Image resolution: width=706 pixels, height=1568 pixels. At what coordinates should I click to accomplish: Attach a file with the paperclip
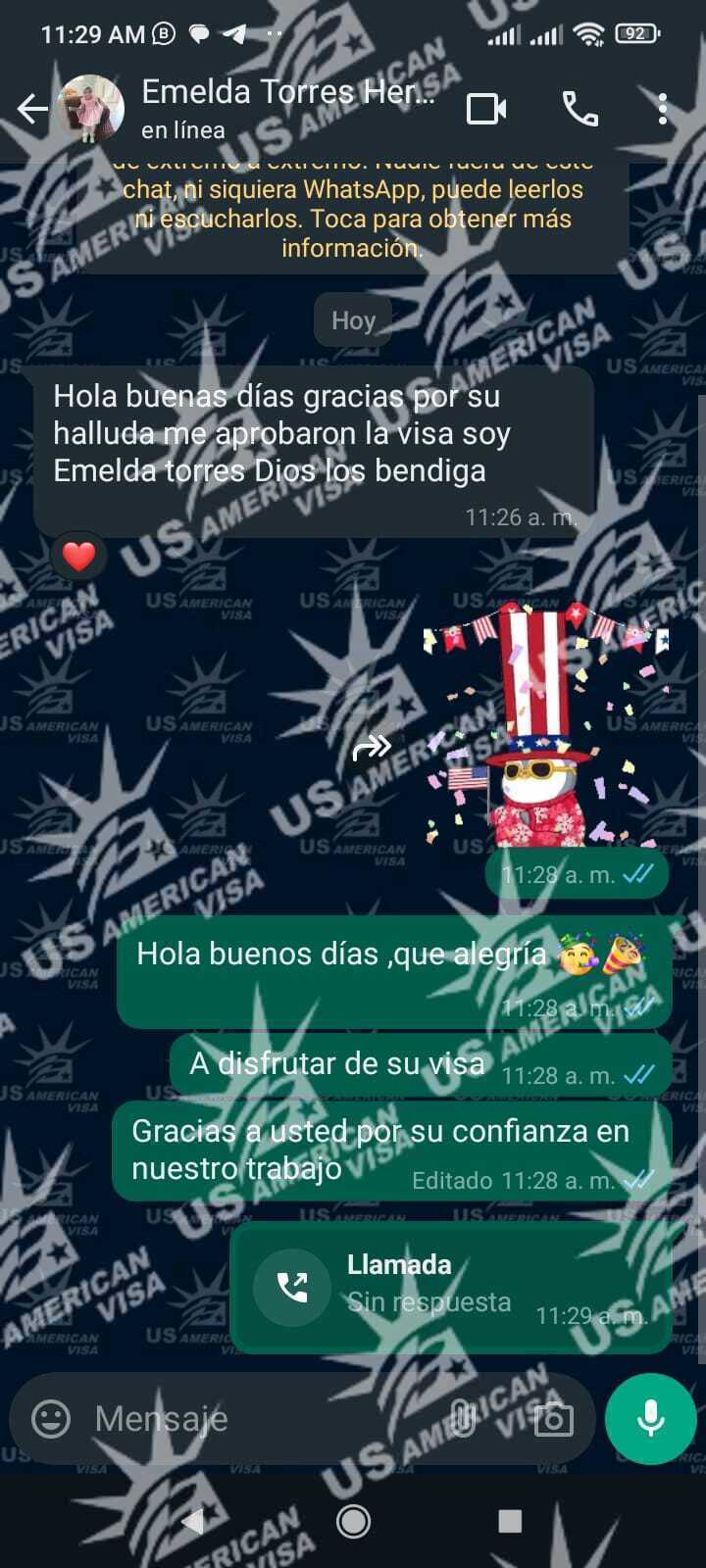[x=462, y=1418]
